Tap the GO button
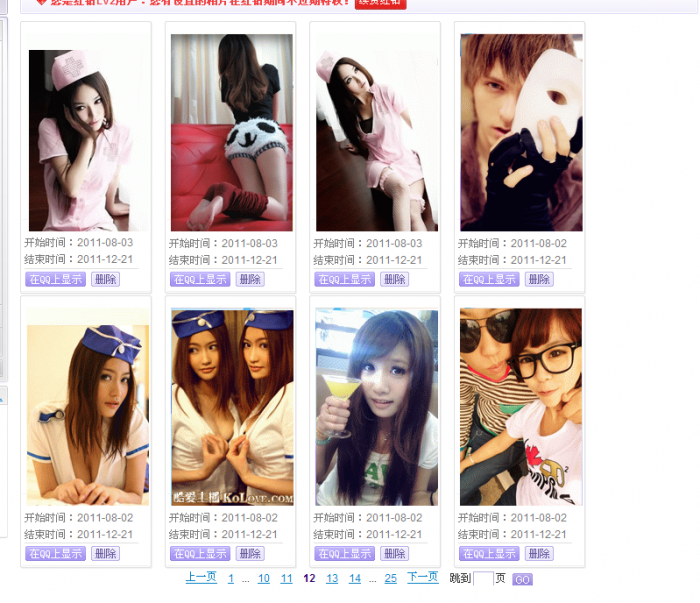Viewport: 700px width, 603px height. coord(522,580)
